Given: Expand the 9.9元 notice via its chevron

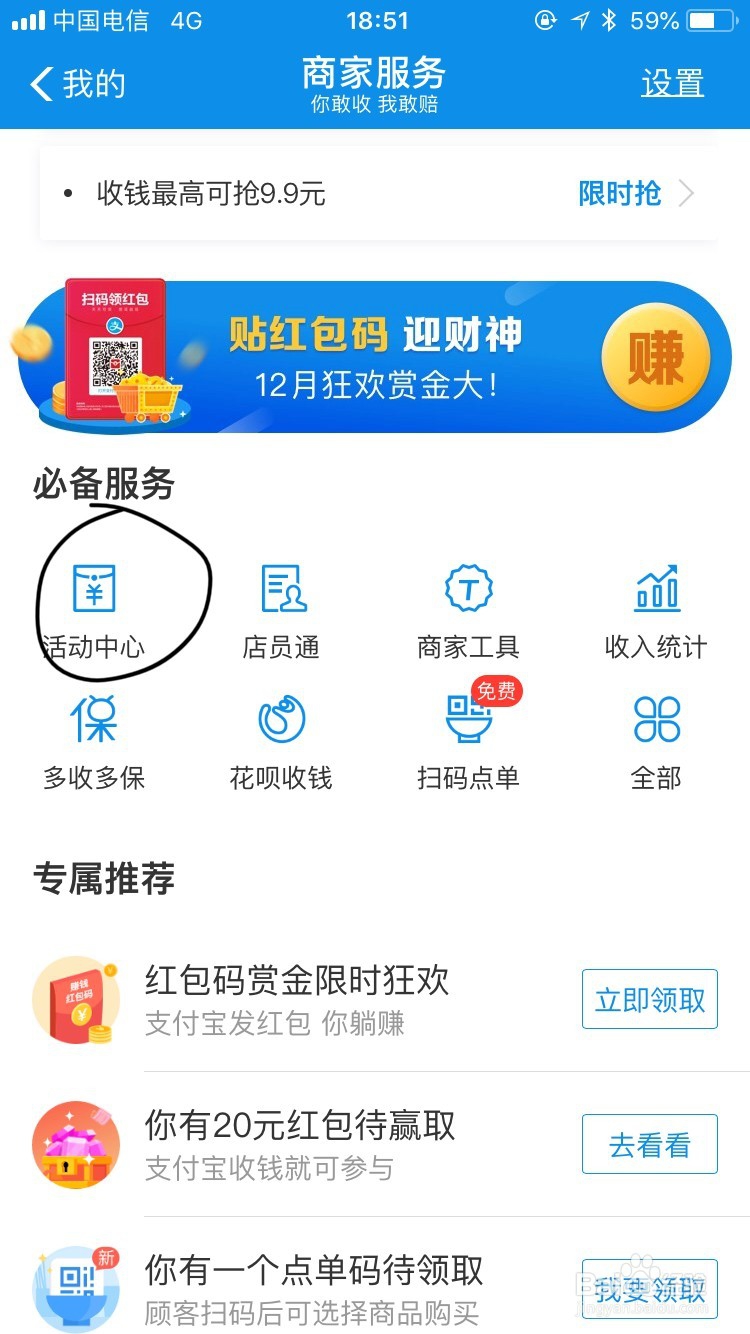Looking at the screenshot, I should (687, 194).
